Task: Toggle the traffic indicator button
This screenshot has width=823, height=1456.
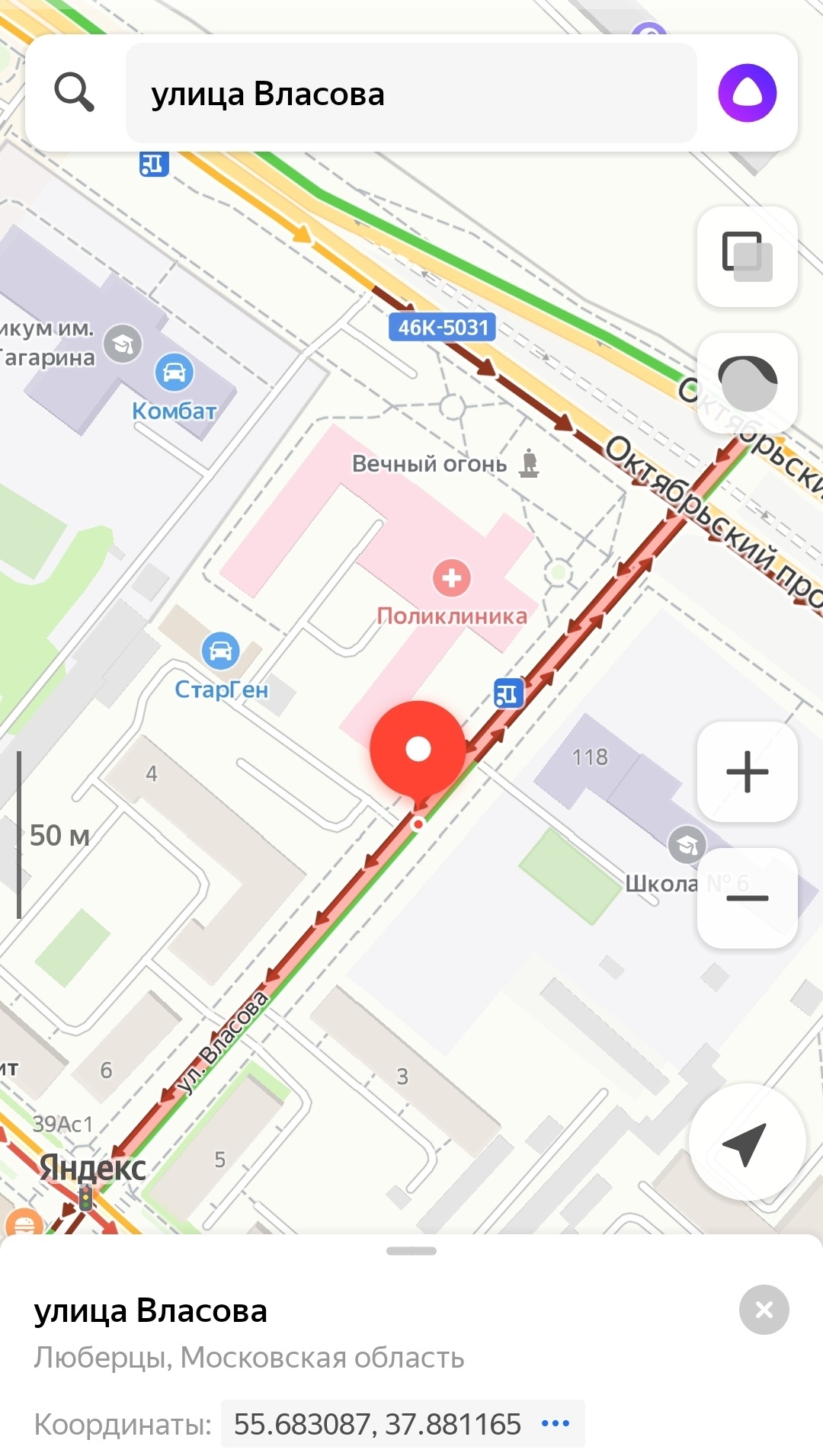Action: tap(747, 383)
